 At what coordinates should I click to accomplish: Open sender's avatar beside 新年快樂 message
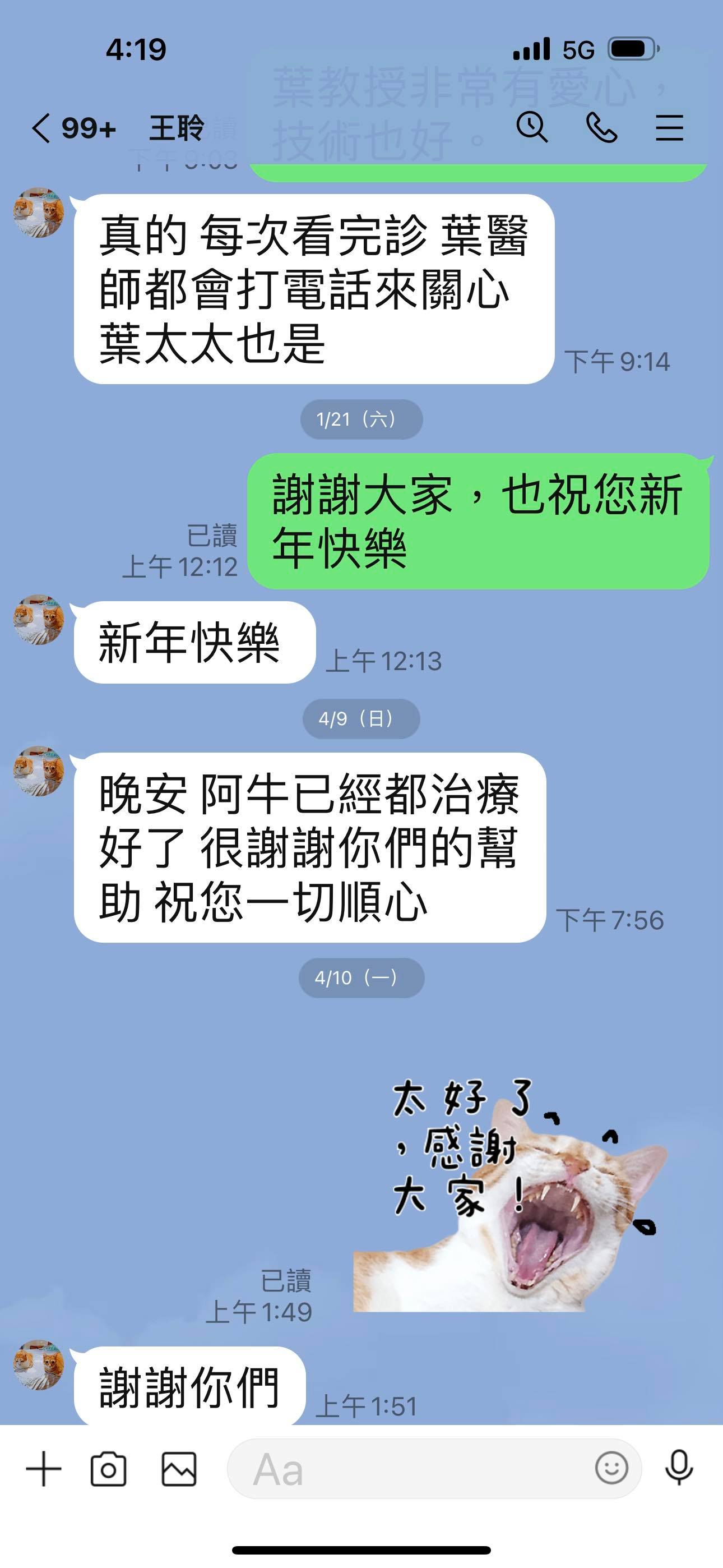pos(39,620)
